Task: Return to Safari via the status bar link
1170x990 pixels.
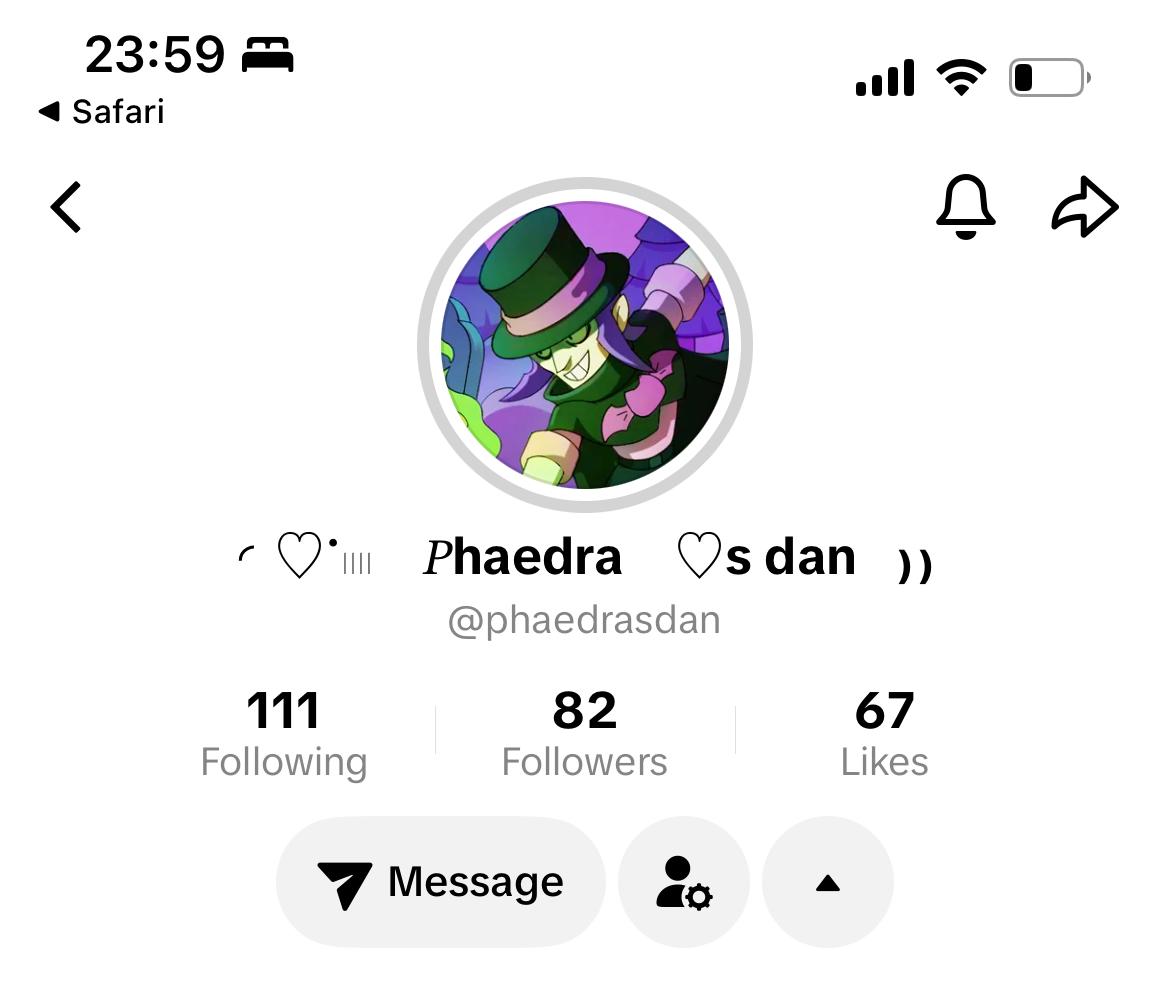Action: pyautogui.click(x=102, y=111)
